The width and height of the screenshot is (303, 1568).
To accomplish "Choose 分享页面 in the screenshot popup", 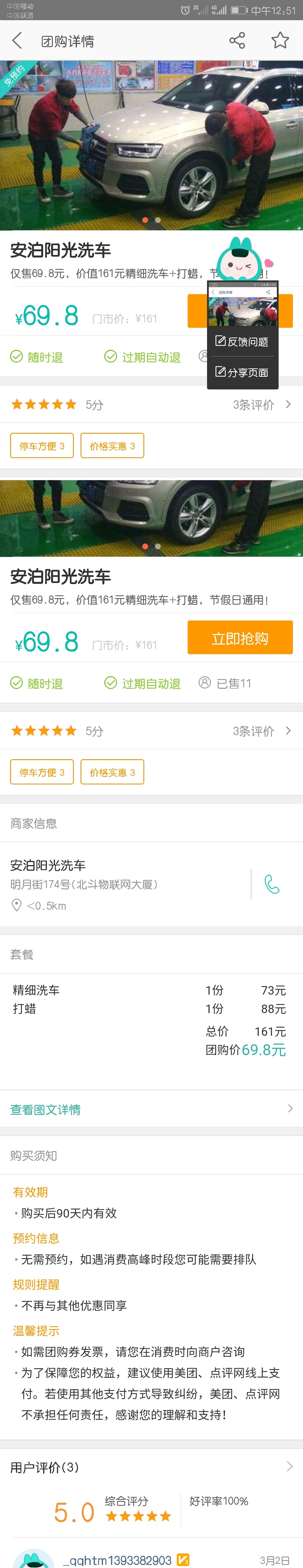I will pos(243,372).
